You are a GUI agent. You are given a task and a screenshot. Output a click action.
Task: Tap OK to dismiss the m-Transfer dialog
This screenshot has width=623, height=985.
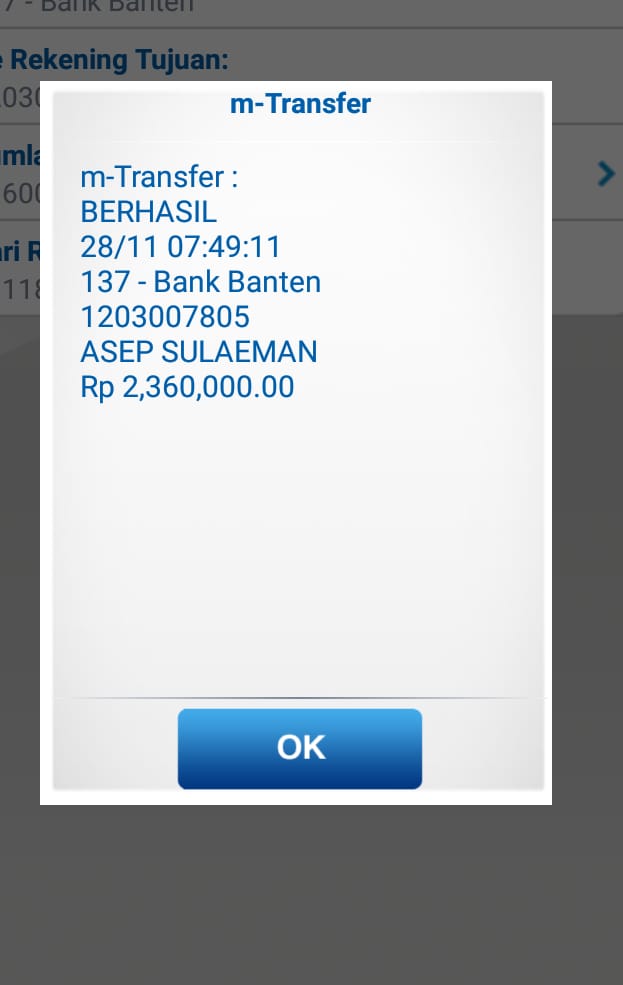pos(300,748)
